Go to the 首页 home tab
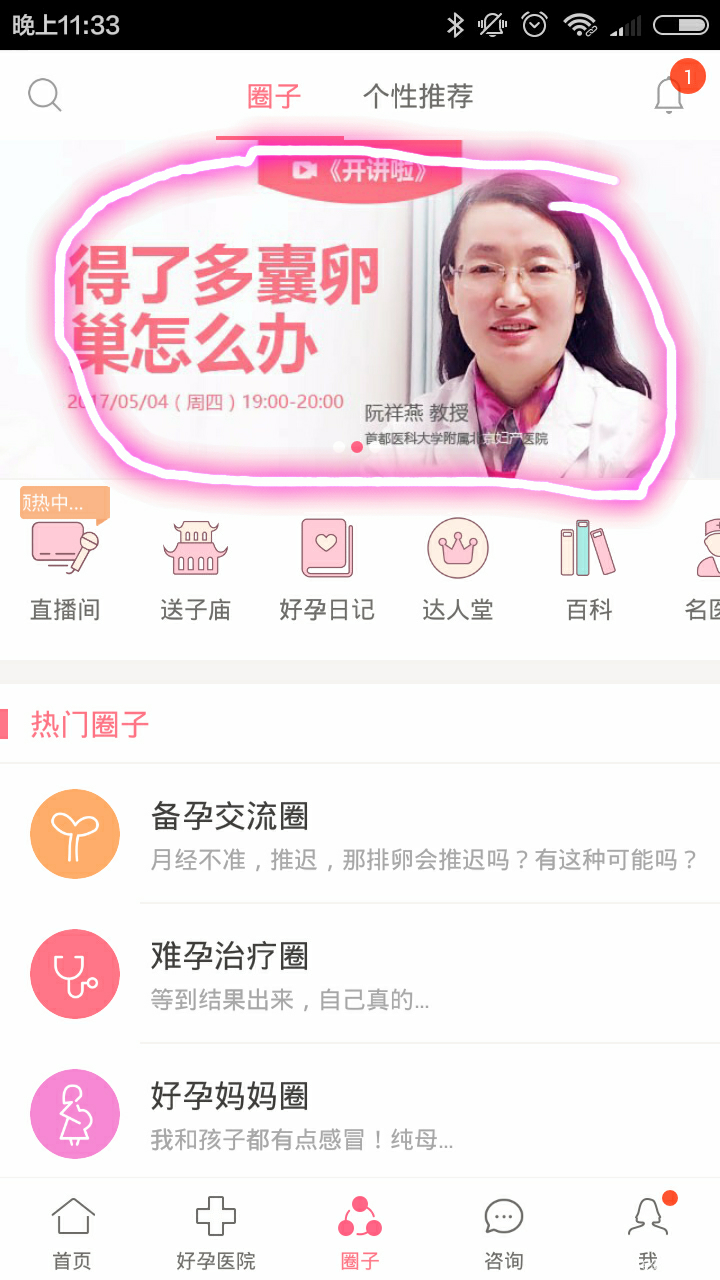The image size is (720, 1280). (71, 1230)
